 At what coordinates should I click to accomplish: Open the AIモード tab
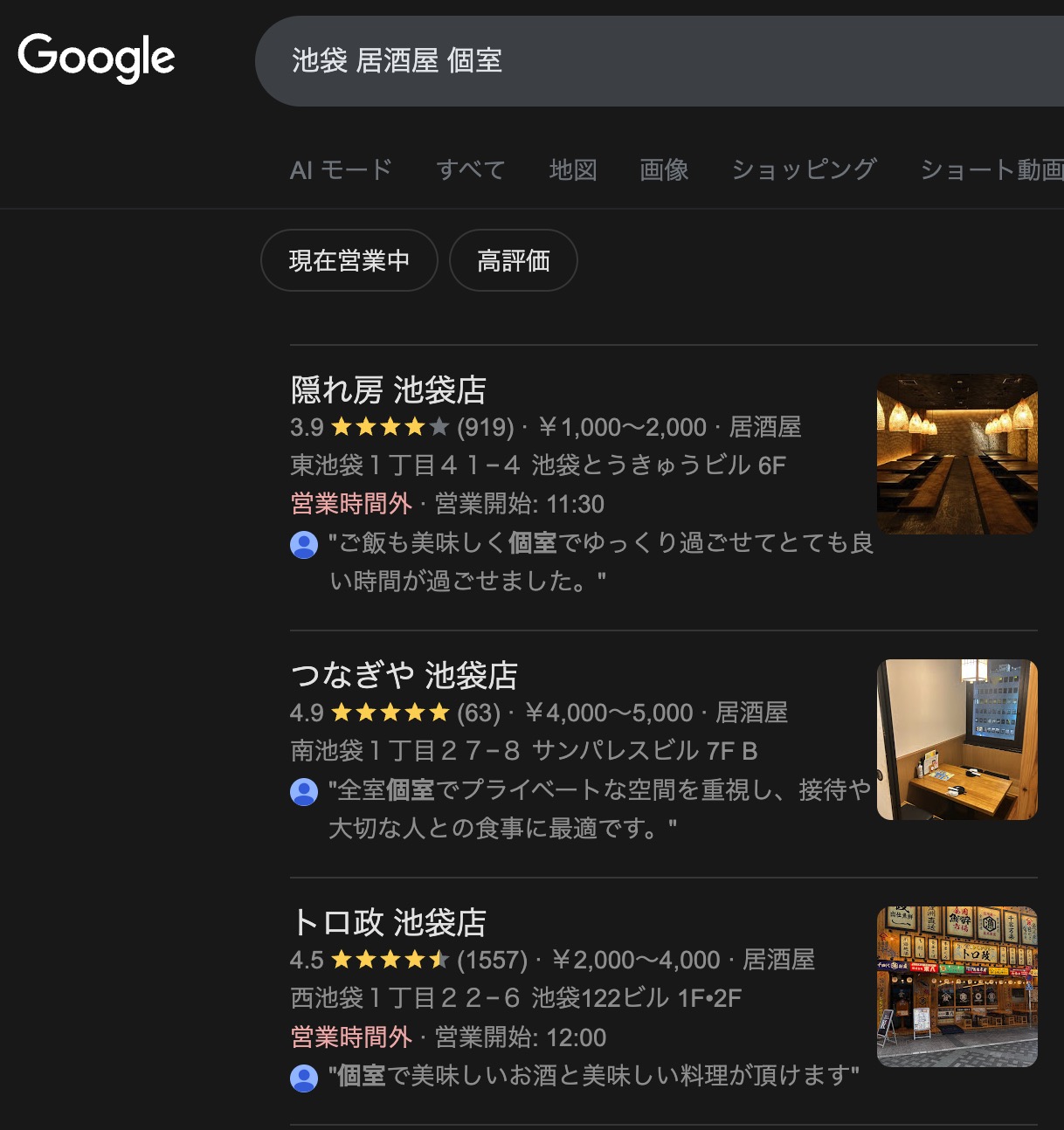tap(341, 170)
